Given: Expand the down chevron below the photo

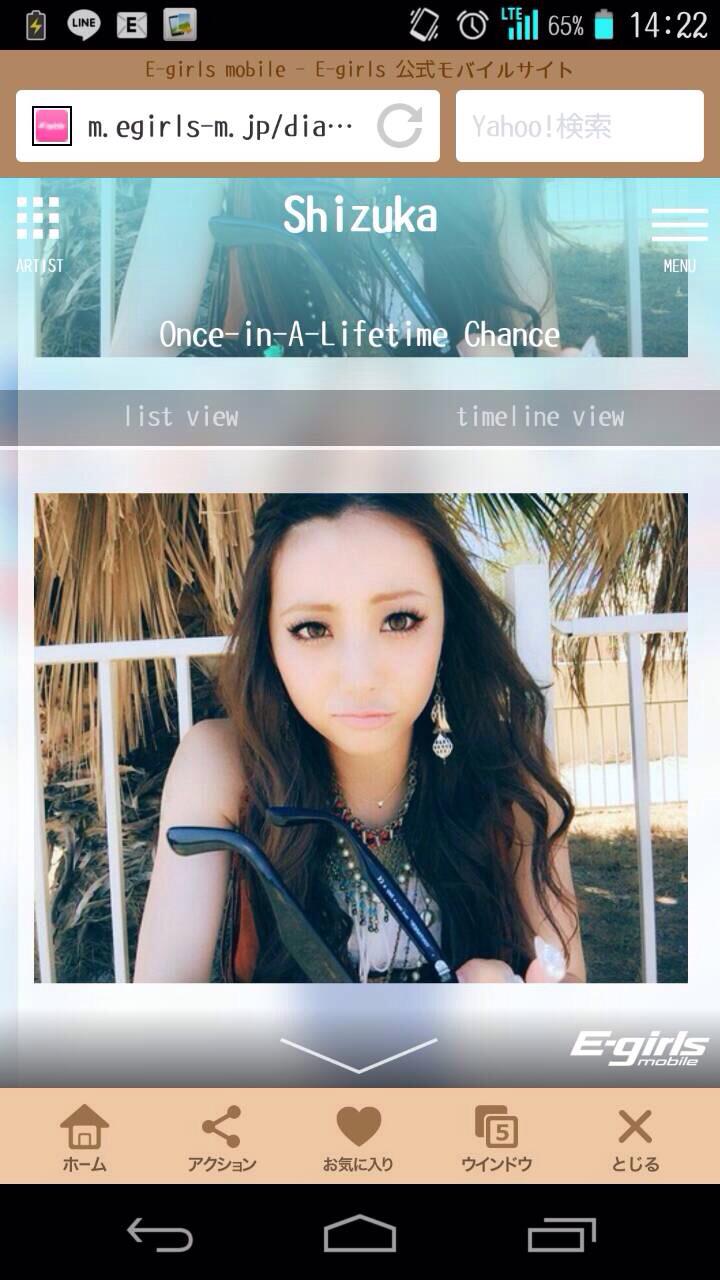Looking at the screenshot, I should 359,1054.
